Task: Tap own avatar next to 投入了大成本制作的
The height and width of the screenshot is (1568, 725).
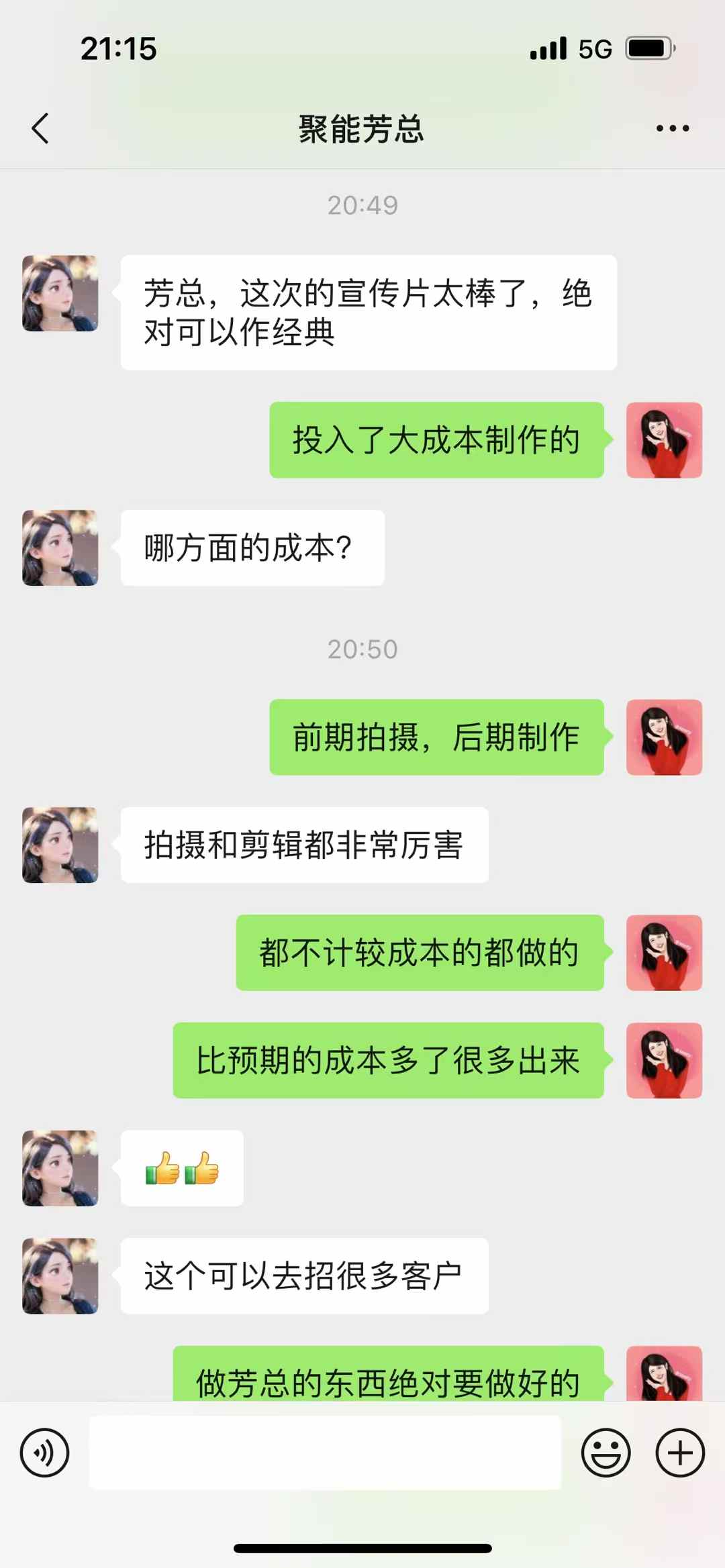Action: pos(664,440)
